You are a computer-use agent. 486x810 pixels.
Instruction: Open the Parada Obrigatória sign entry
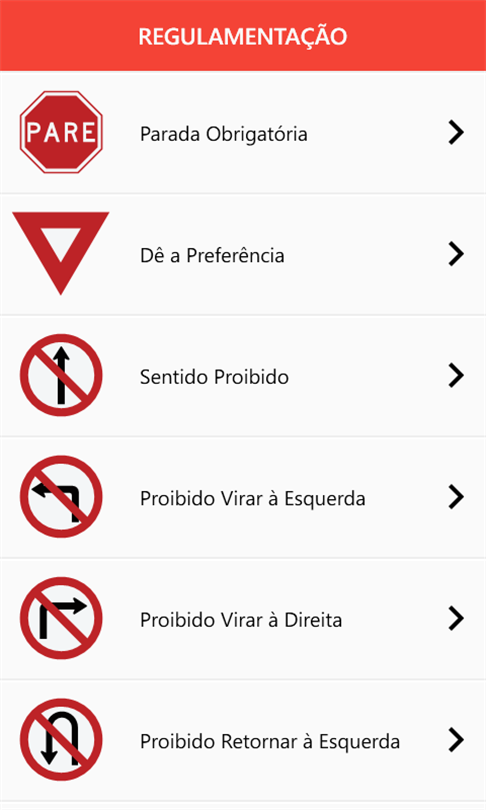pyautogui.click(x=243, y=133)
